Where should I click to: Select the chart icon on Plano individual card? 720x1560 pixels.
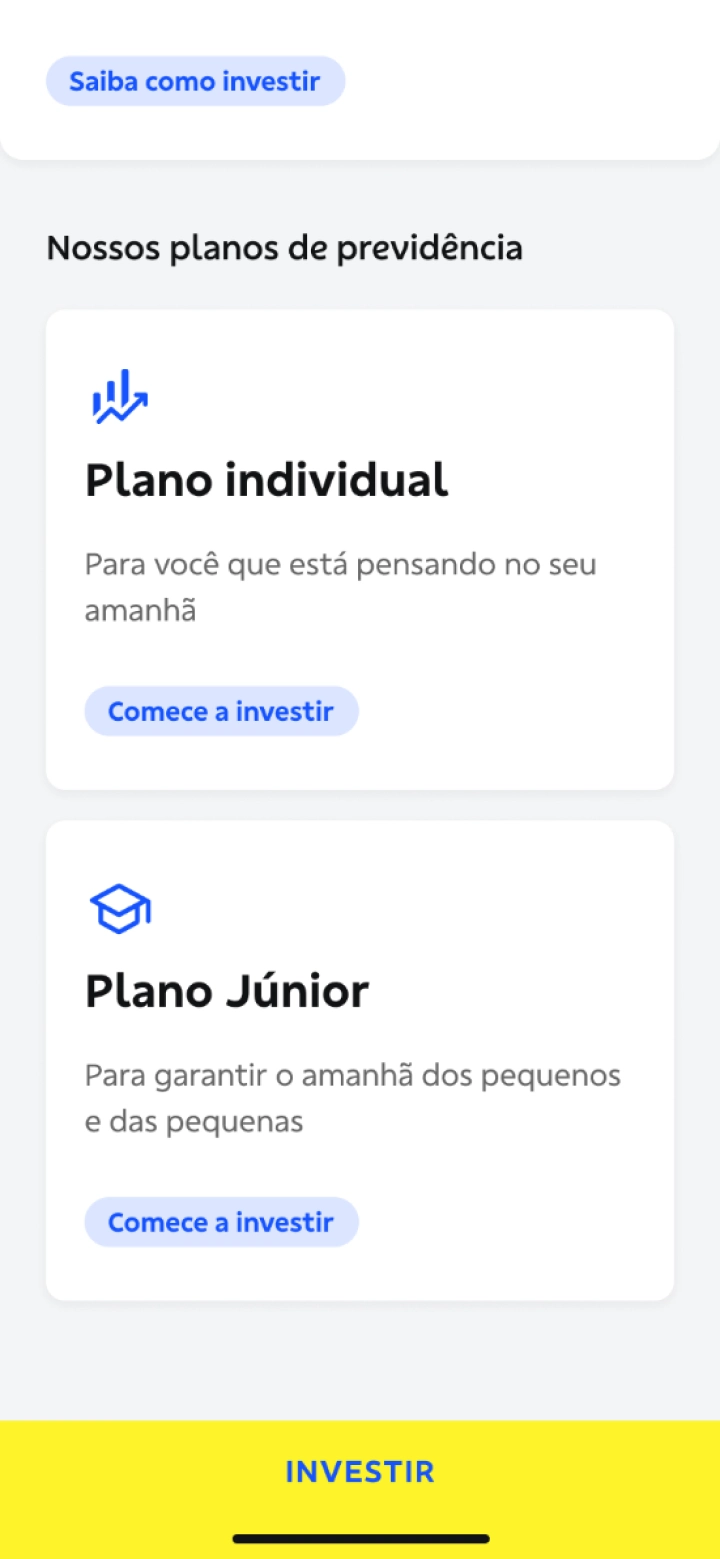(119, 395)
